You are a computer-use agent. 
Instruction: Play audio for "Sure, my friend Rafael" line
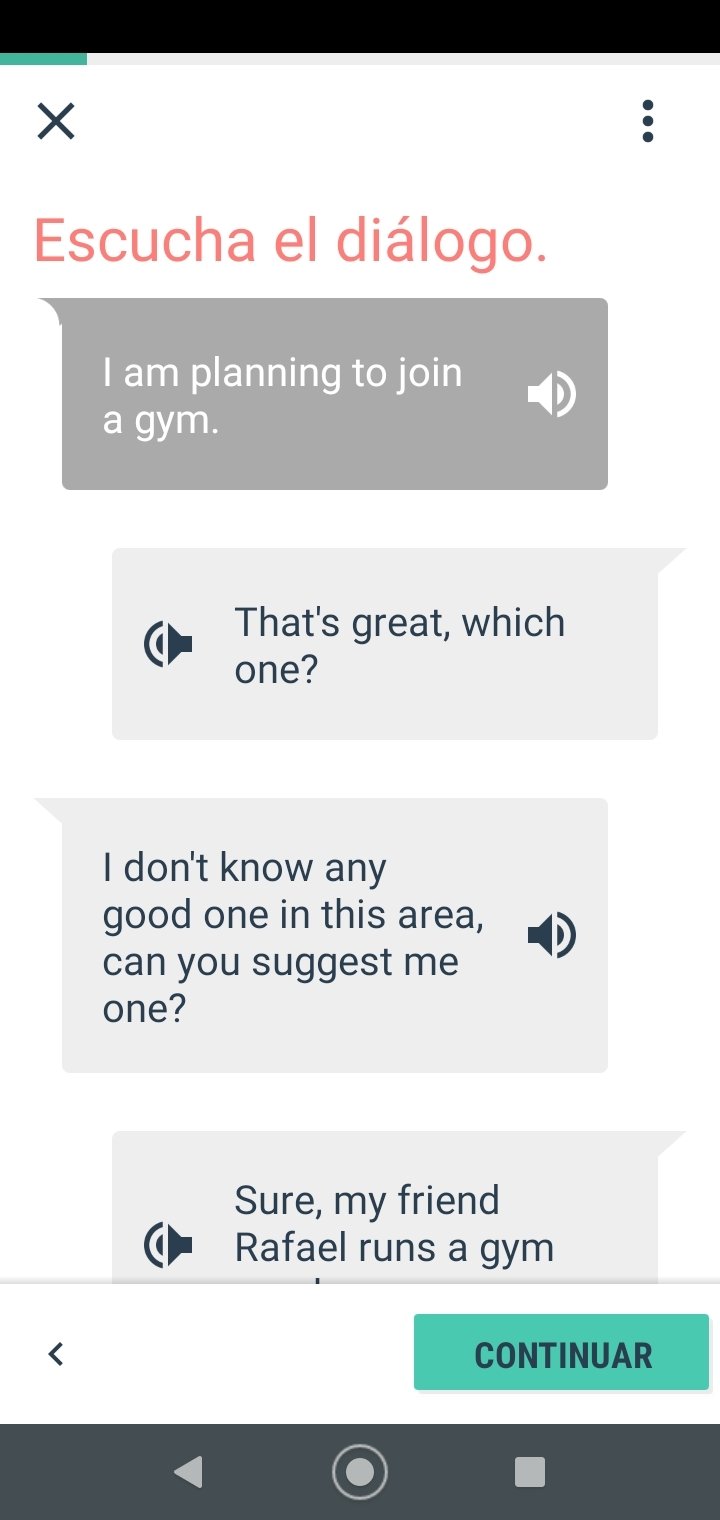point(168,1246)
